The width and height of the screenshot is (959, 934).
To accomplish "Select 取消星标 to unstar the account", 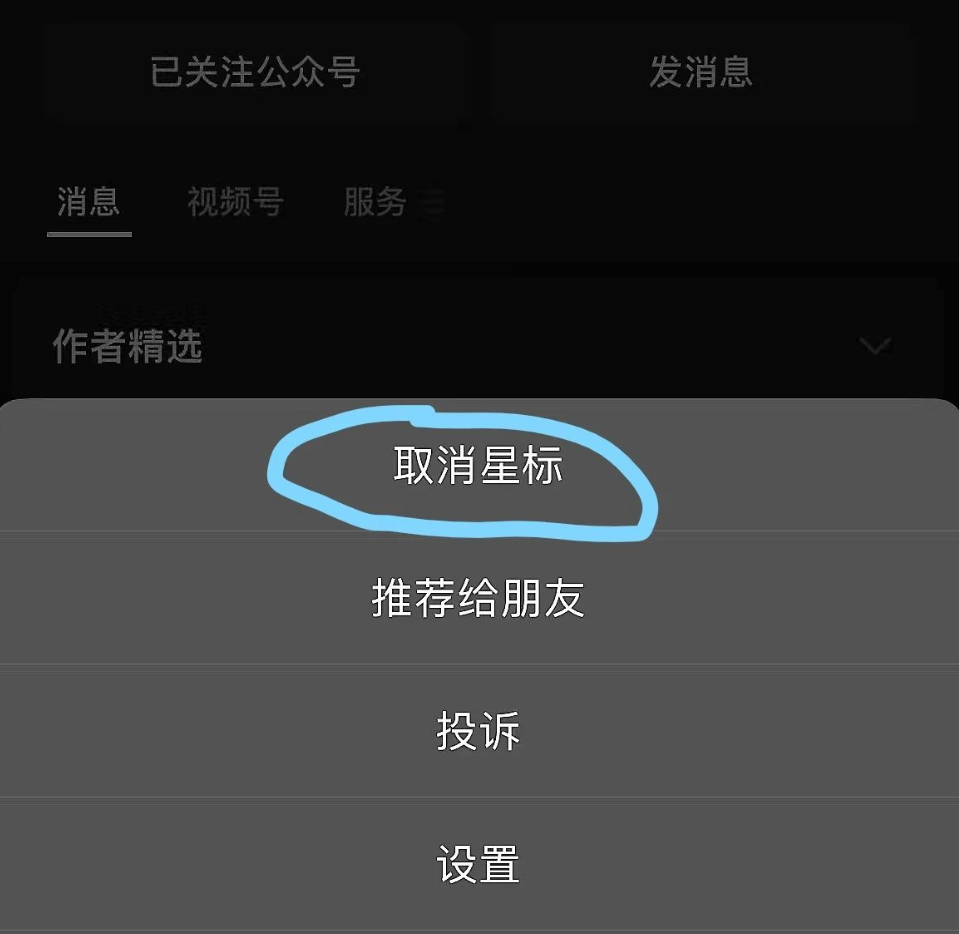I will click(478, 466).
